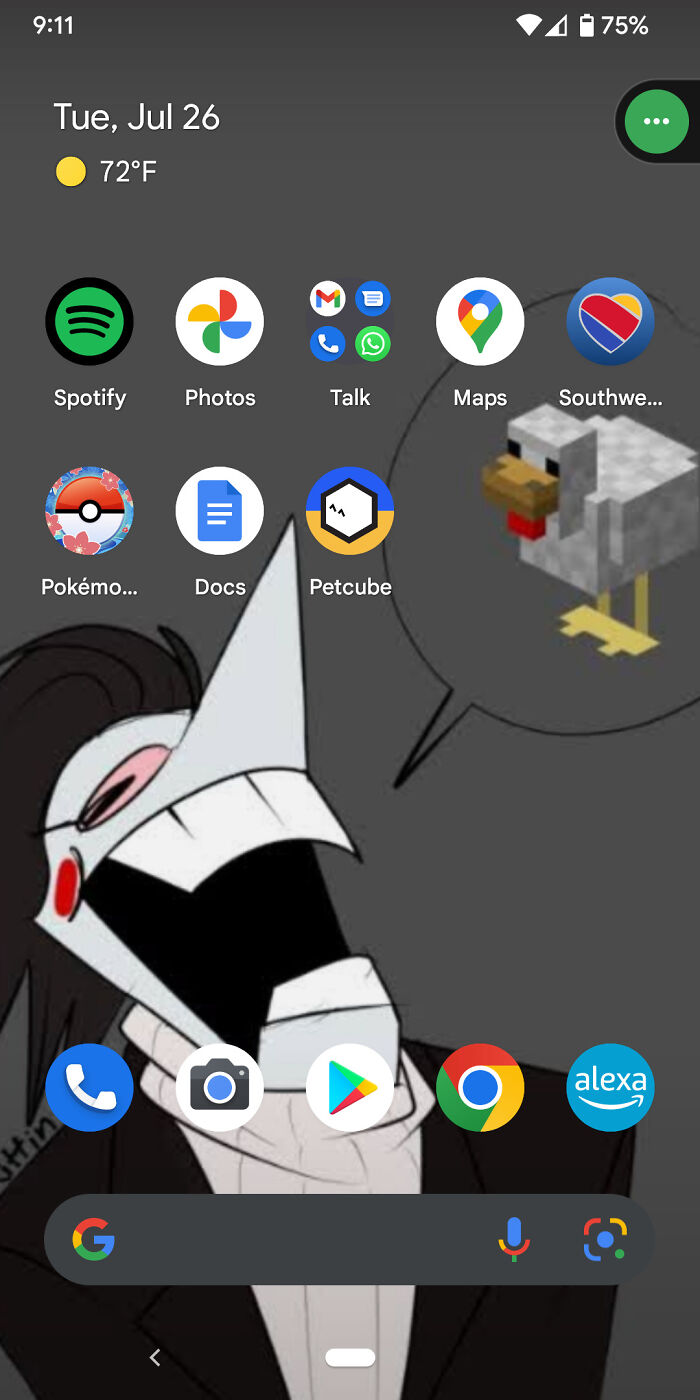The height and width of the screenshot is (1400, 700).
Task: Open the Spotify app
Action: [x=89, y=322]
